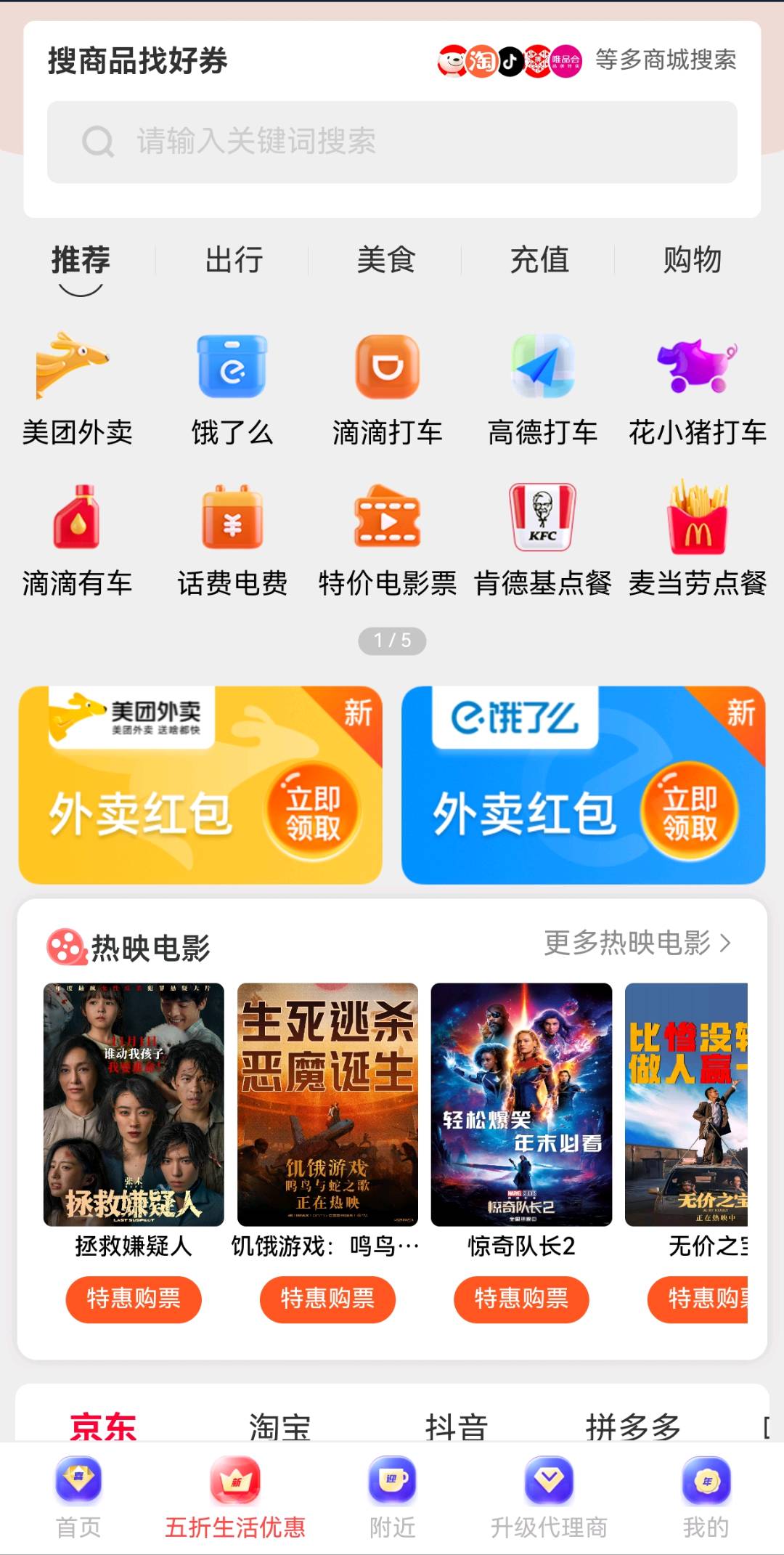View 更多热映电影 list
Image resolution: width=784 pixels, height=1555 pixels.
[x=637, y=943]
